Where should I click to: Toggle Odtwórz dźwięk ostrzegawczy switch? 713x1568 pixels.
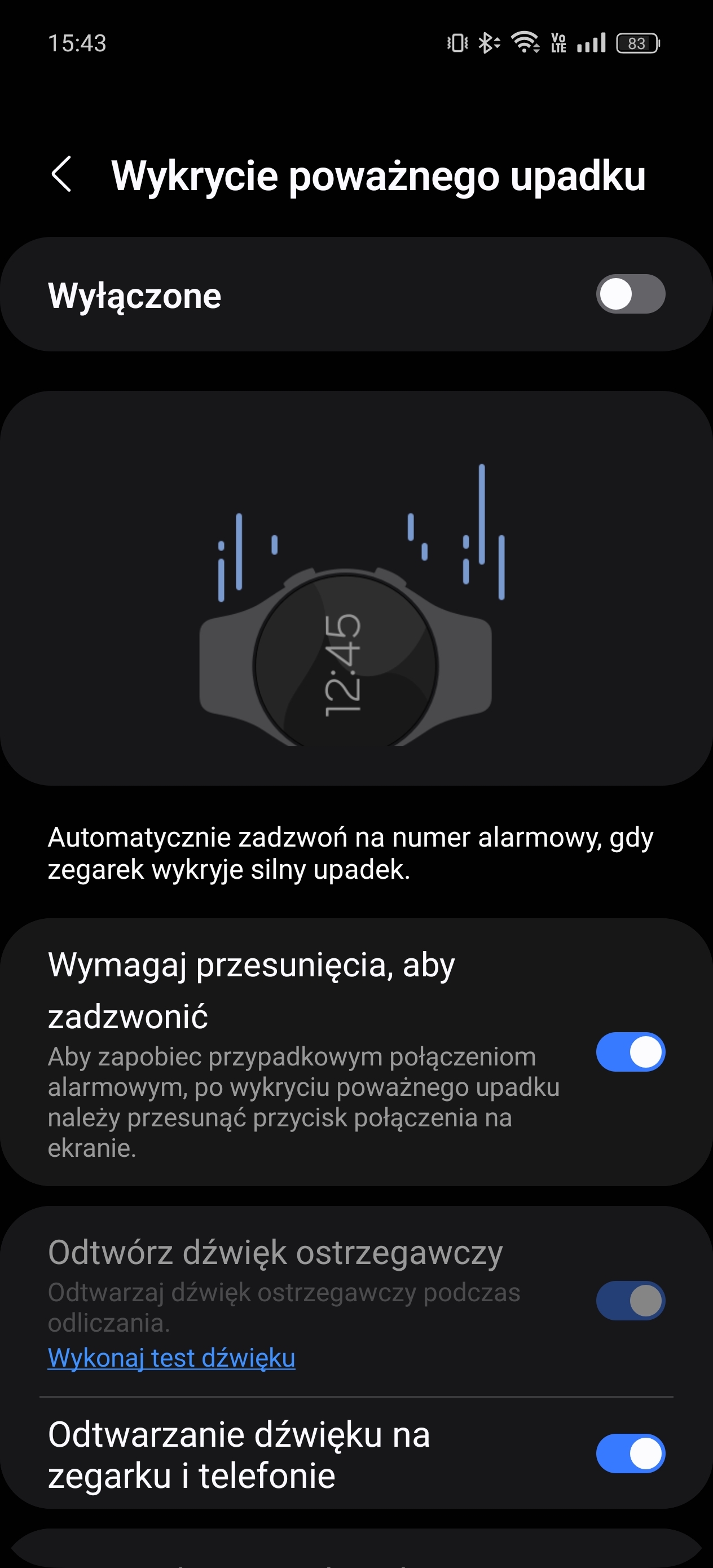point(630,1301)
